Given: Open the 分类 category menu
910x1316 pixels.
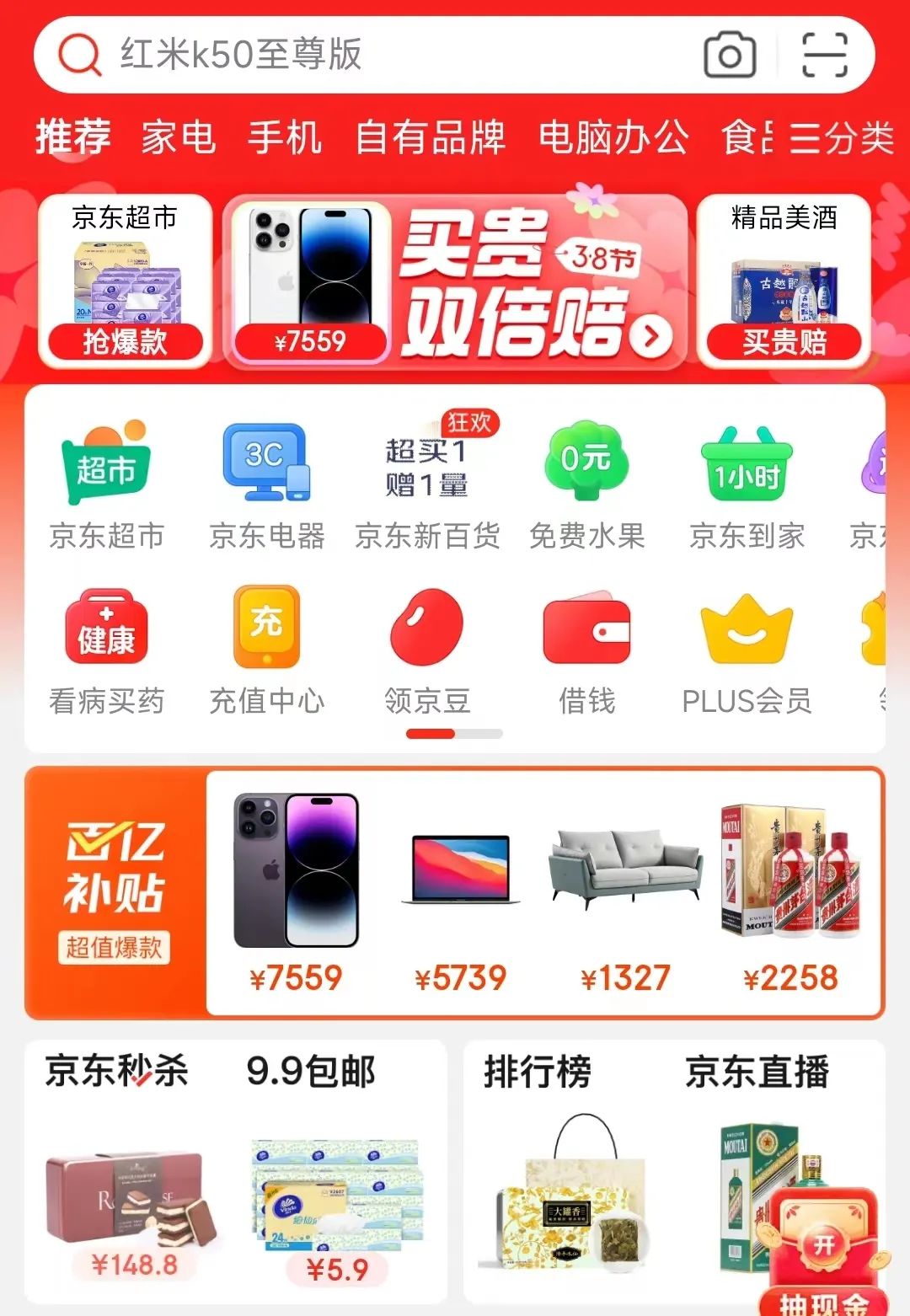Looking at the screenshot, I should [x=841, y=137].
